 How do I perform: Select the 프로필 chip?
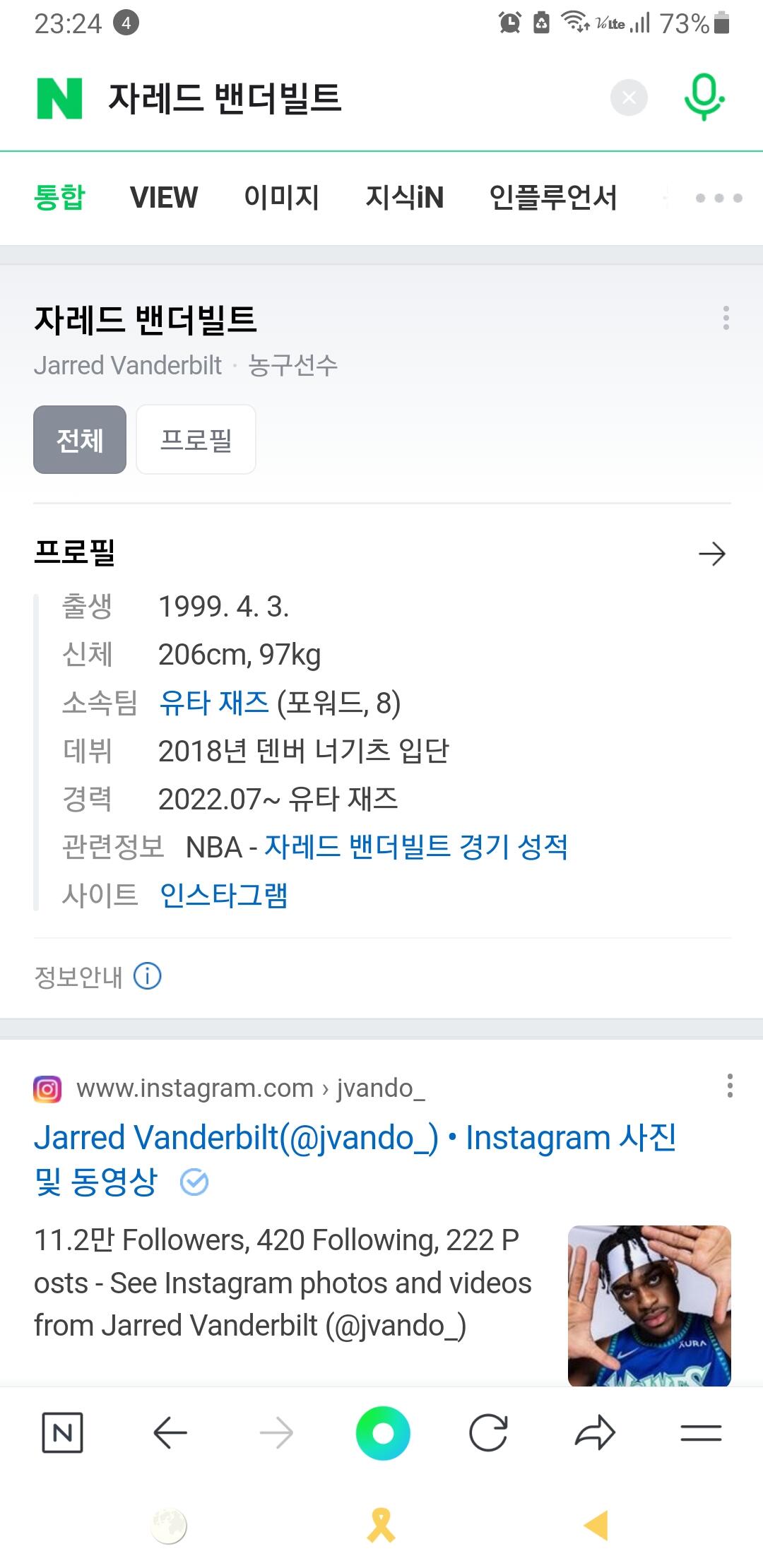(196, 439)
